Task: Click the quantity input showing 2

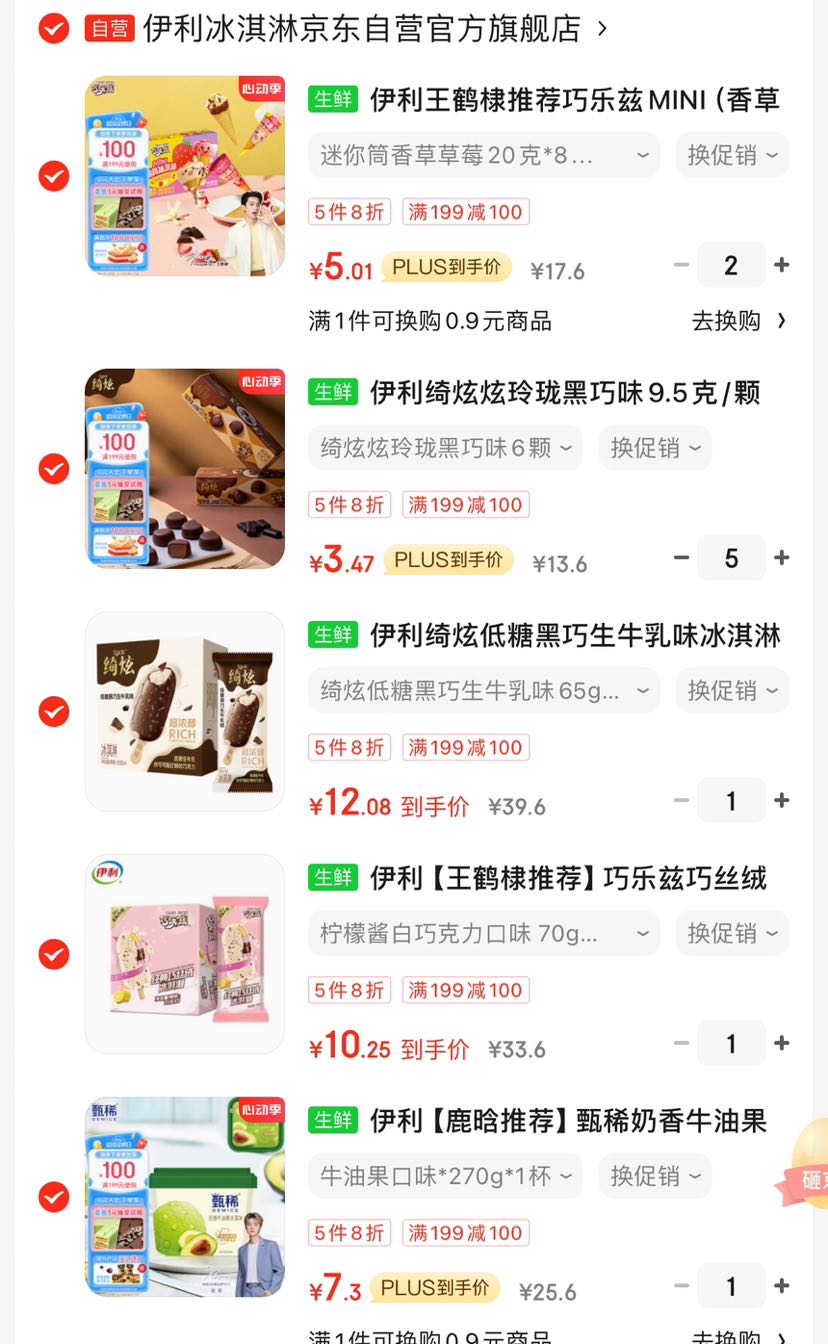Action: click(731, 265)
